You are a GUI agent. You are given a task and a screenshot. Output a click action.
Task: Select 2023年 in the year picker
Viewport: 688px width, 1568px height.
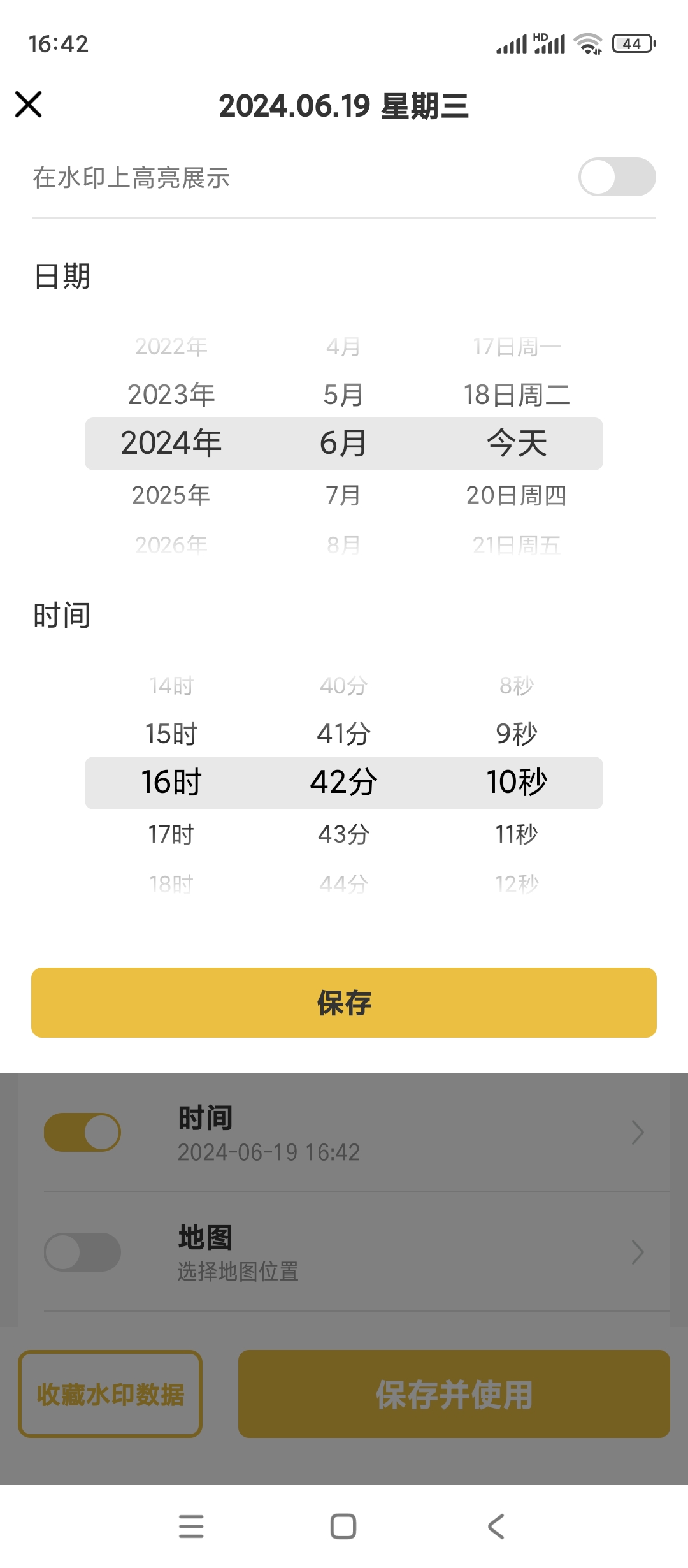[171, 395]
